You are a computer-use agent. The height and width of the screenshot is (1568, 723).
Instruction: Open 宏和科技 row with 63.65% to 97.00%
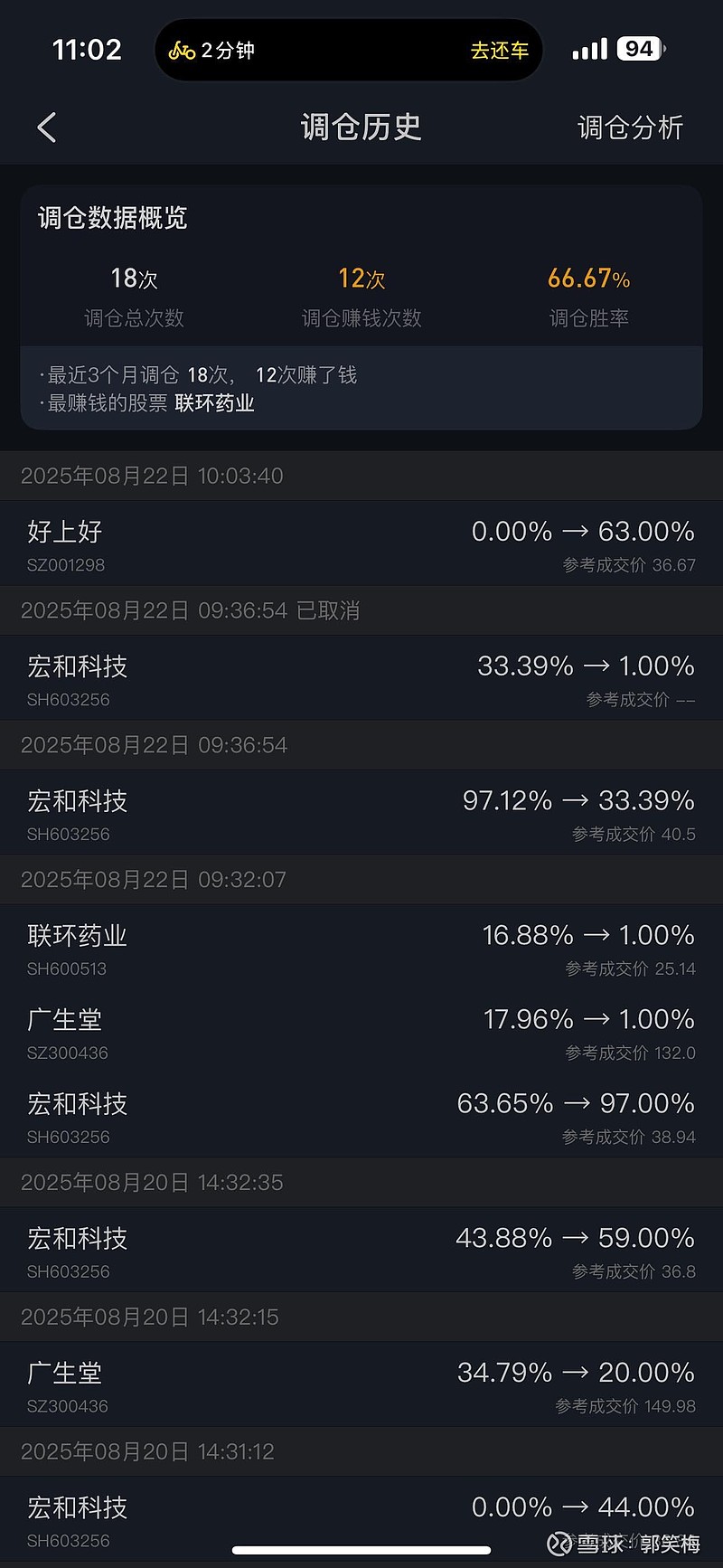click(361, 1116)
